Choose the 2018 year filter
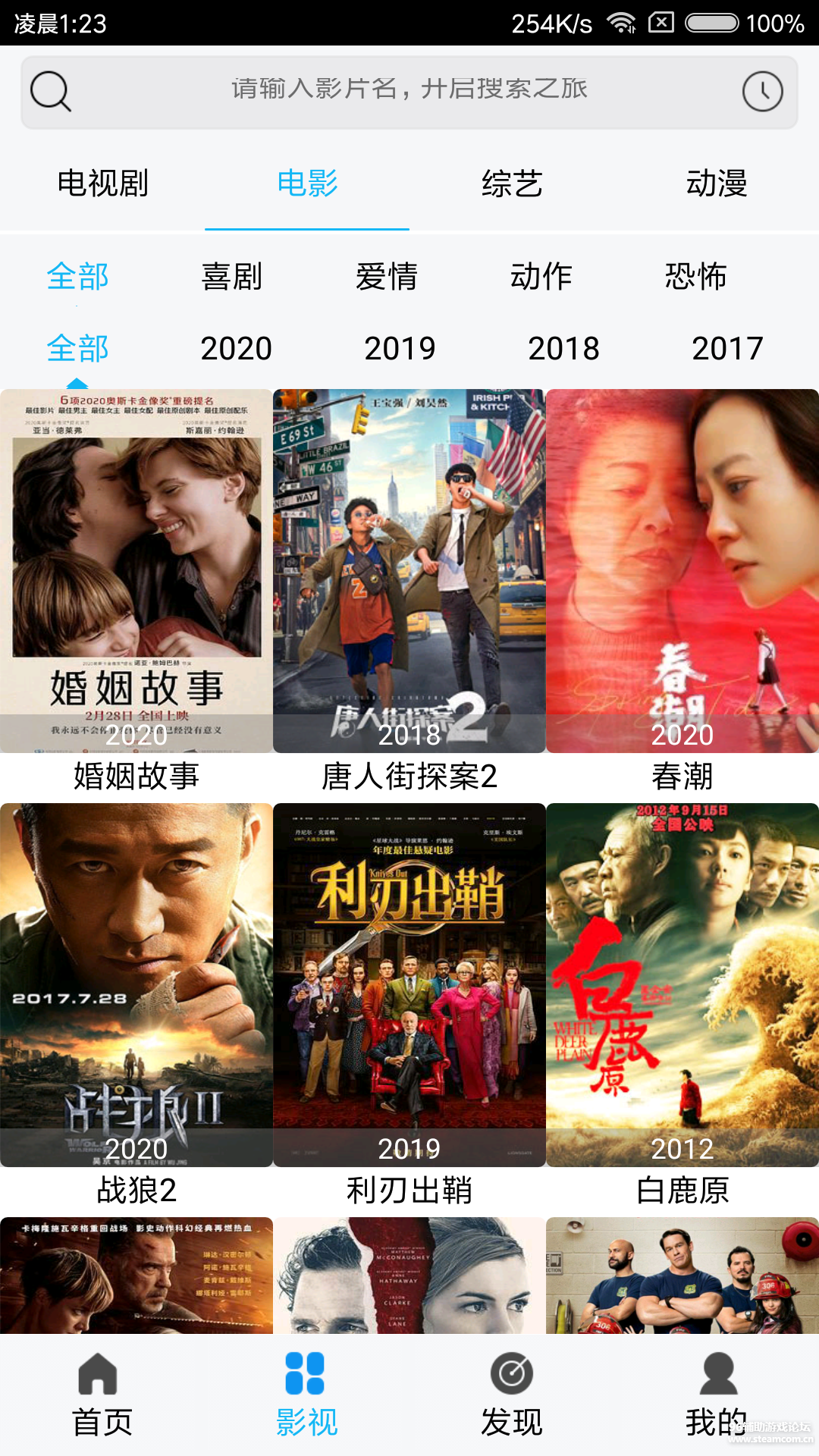Viewport: 819px width, 1456px height. click(563, 349)
